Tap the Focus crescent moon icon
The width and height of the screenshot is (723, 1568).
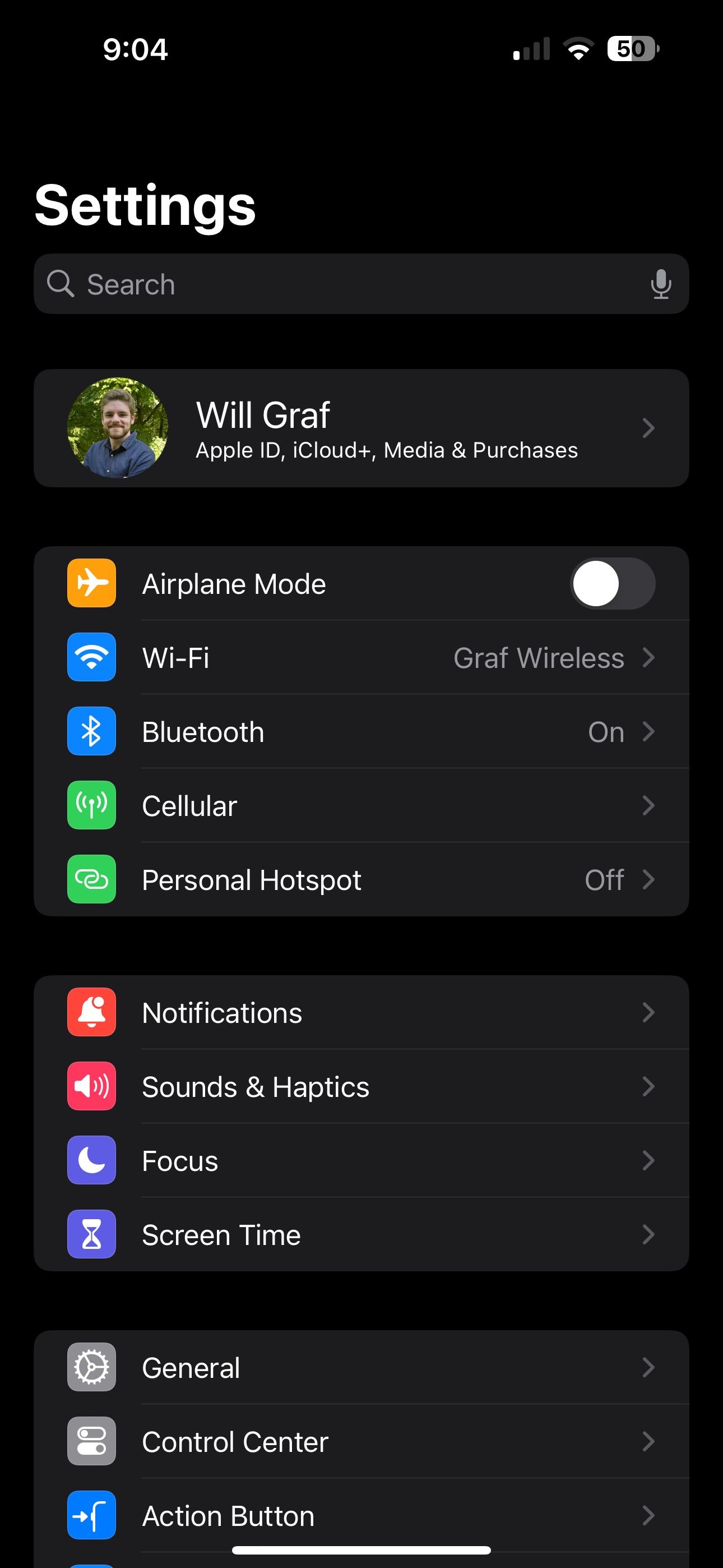tap(91, 1160)
